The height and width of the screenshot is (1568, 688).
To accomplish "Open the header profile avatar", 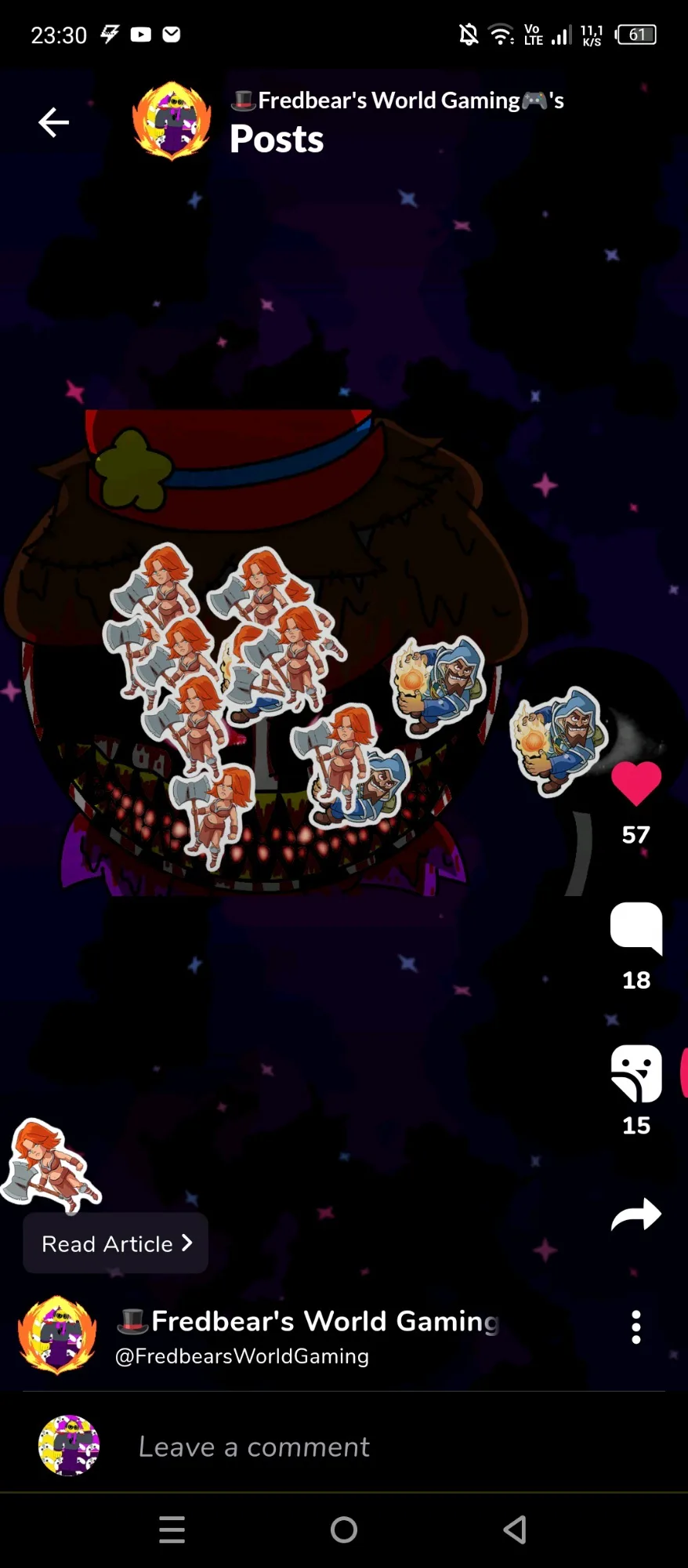I will coord(172,122).
